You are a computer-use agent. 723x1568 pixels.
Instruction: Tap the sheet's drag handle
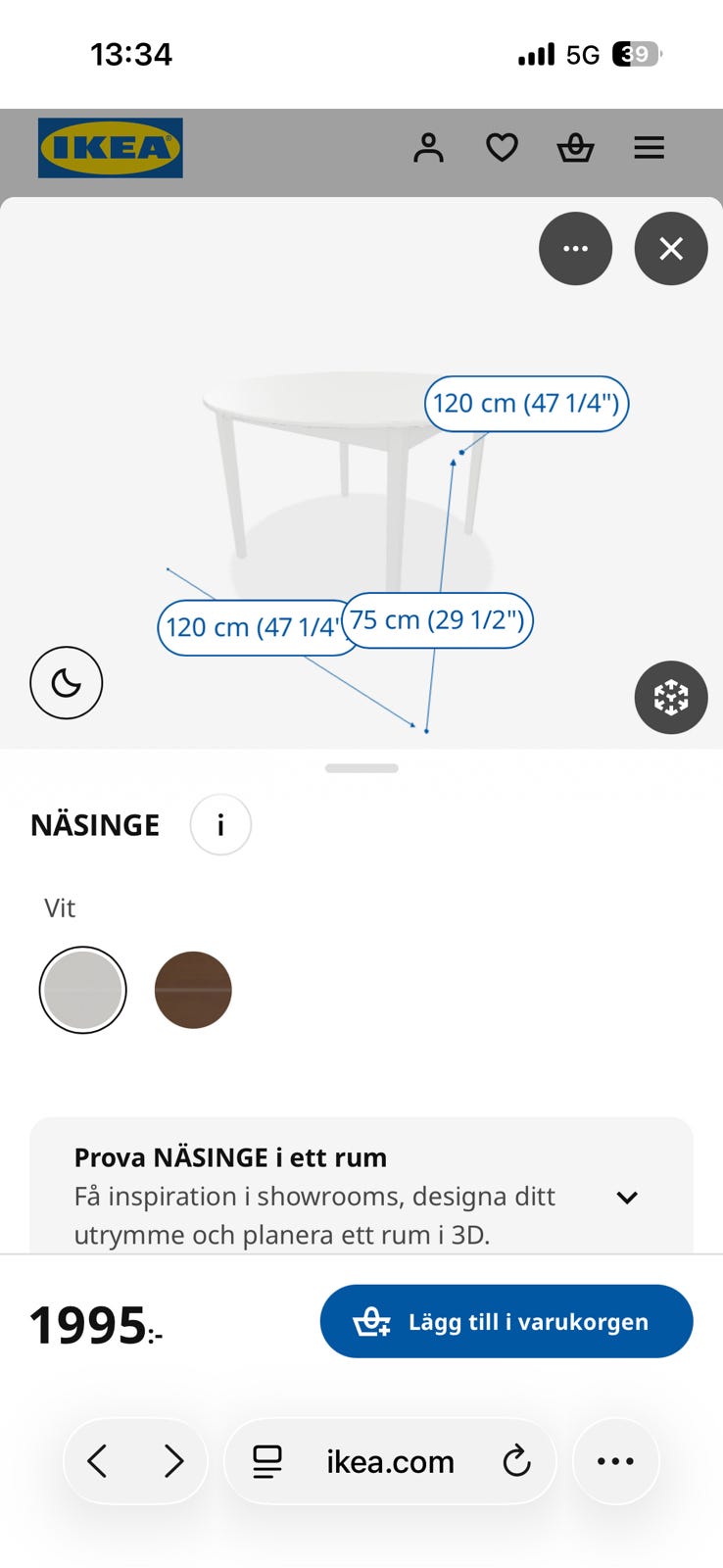tap(361, 768)
